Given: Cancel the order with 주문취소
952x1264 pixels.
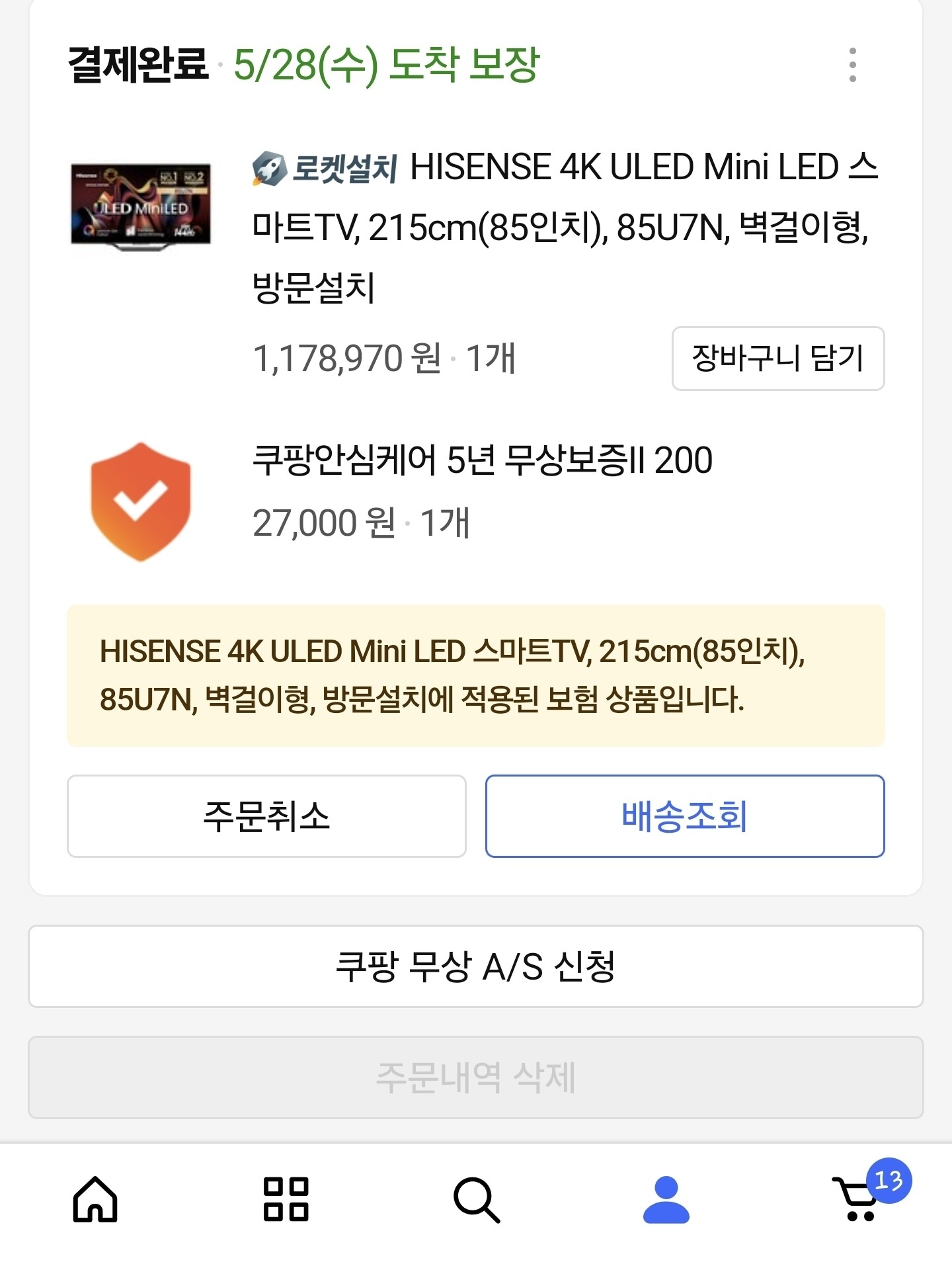Looking at the screenshot, I should pyautogui.click(x=266, y=816).
